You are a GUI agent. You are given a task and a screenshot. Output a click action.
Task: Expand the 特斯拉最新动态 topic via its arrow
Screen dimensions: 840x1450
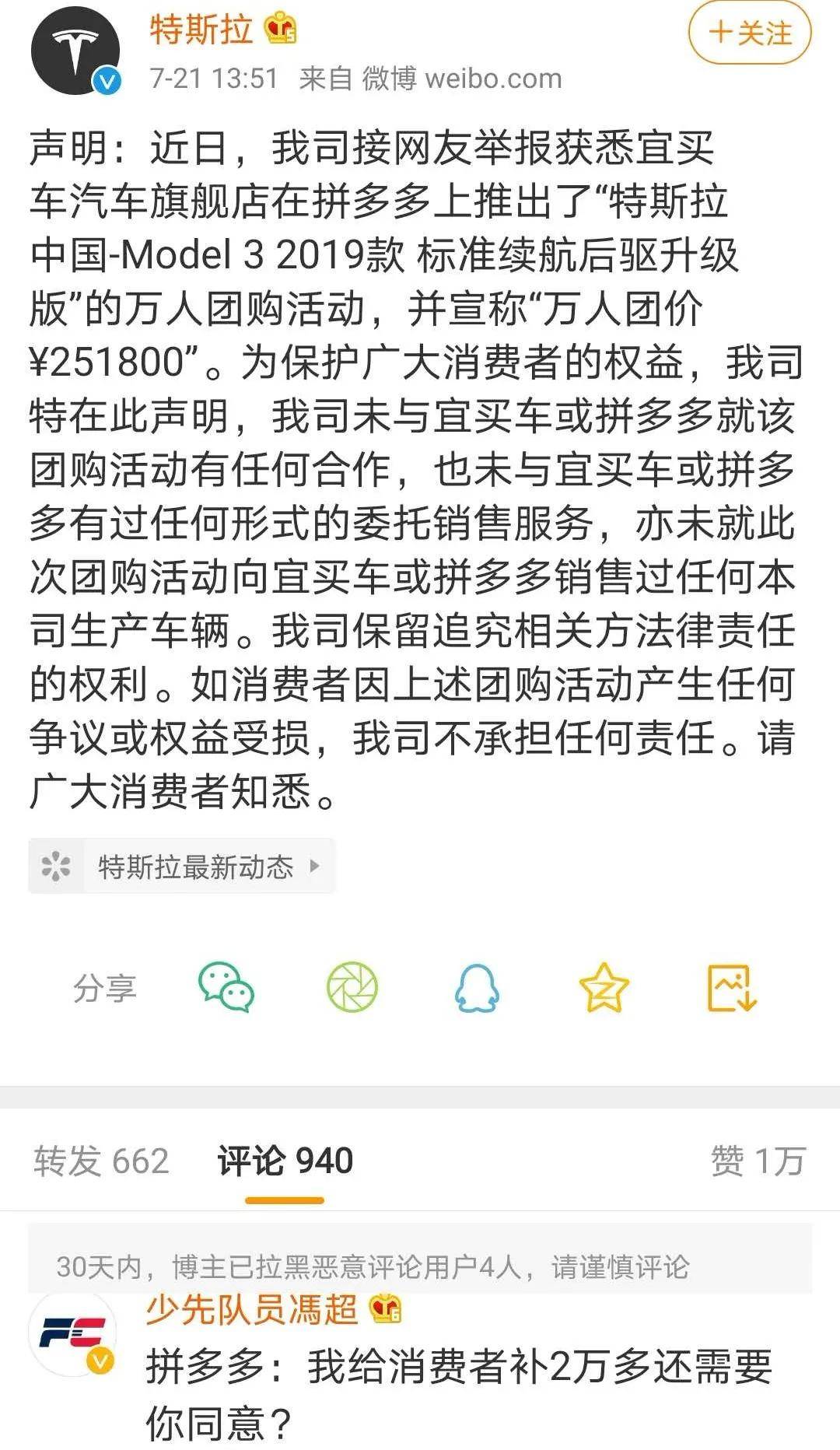point(314,866)
